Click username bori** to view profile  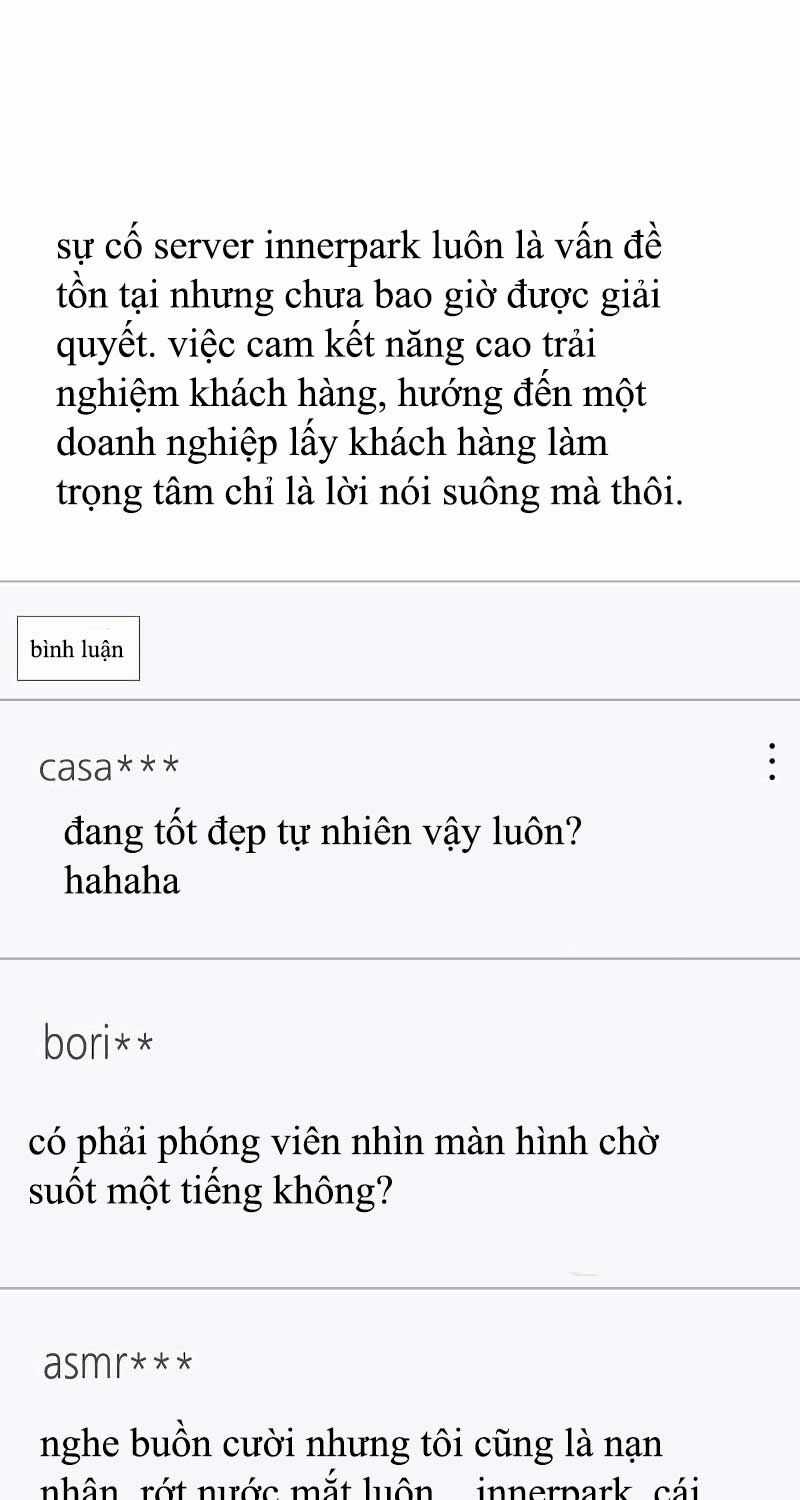(97, 1044)
